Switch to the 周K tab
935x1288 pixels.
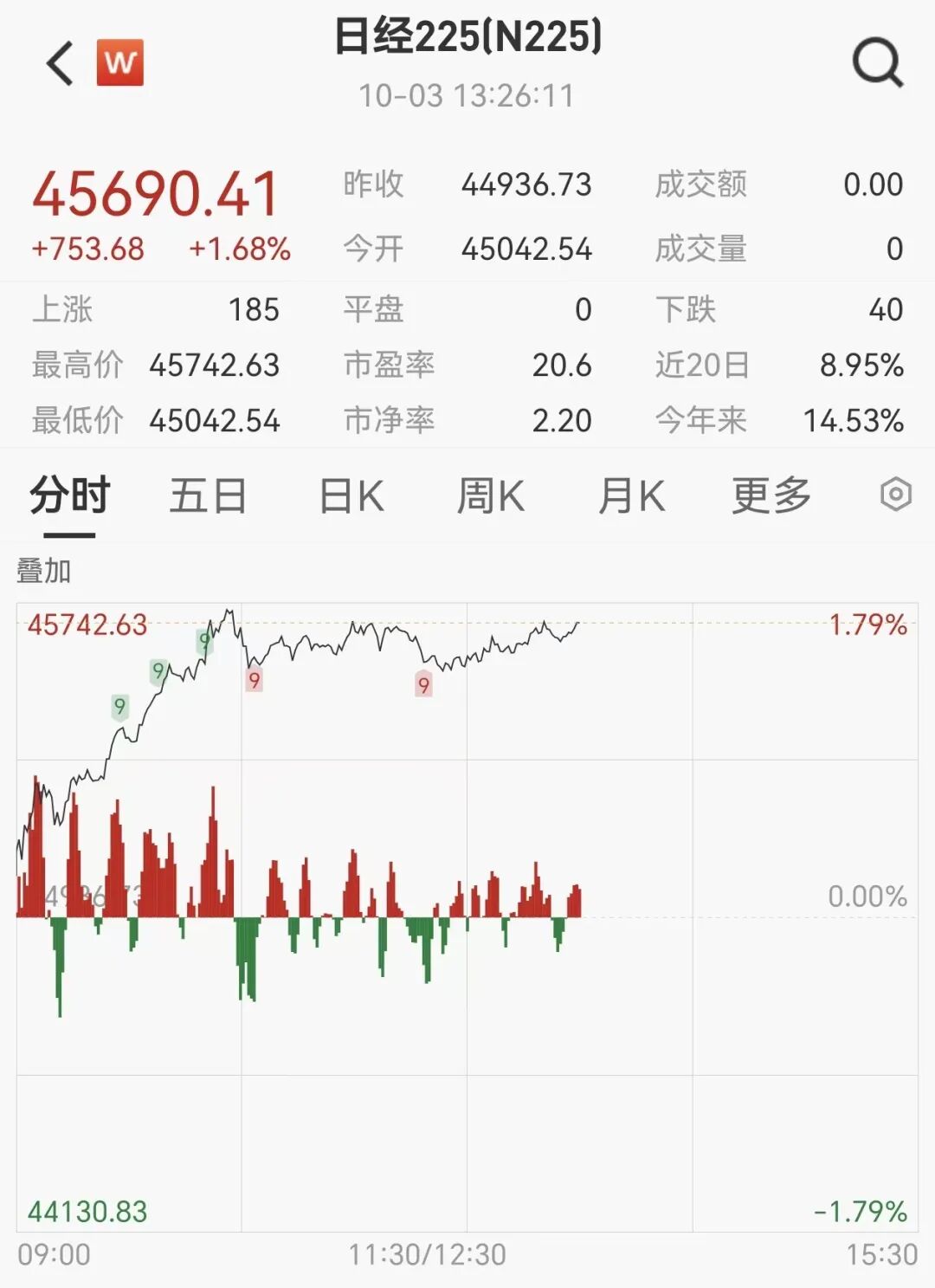(491, 494)
